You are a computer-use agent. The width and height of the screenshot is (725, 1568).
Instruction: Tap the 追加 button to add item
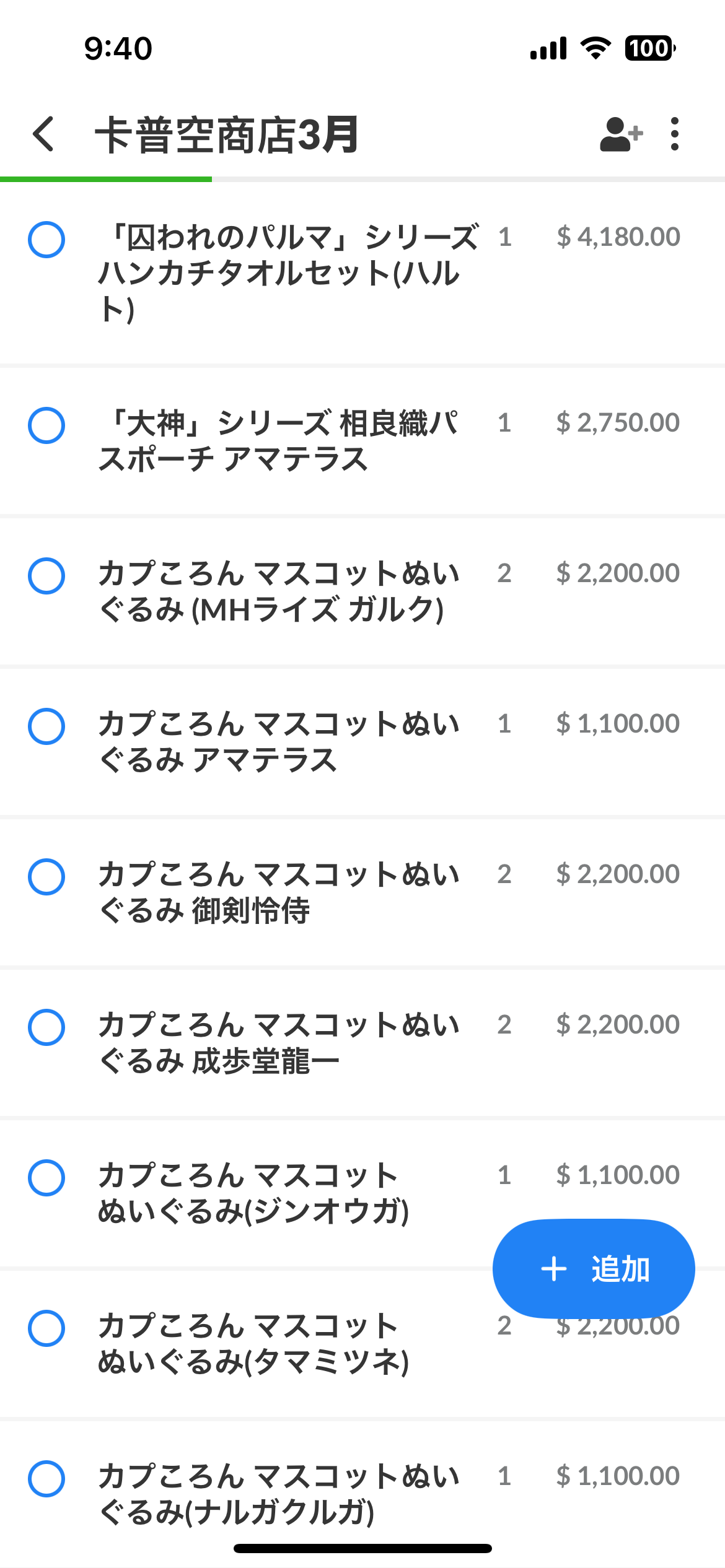[594, 1269]
